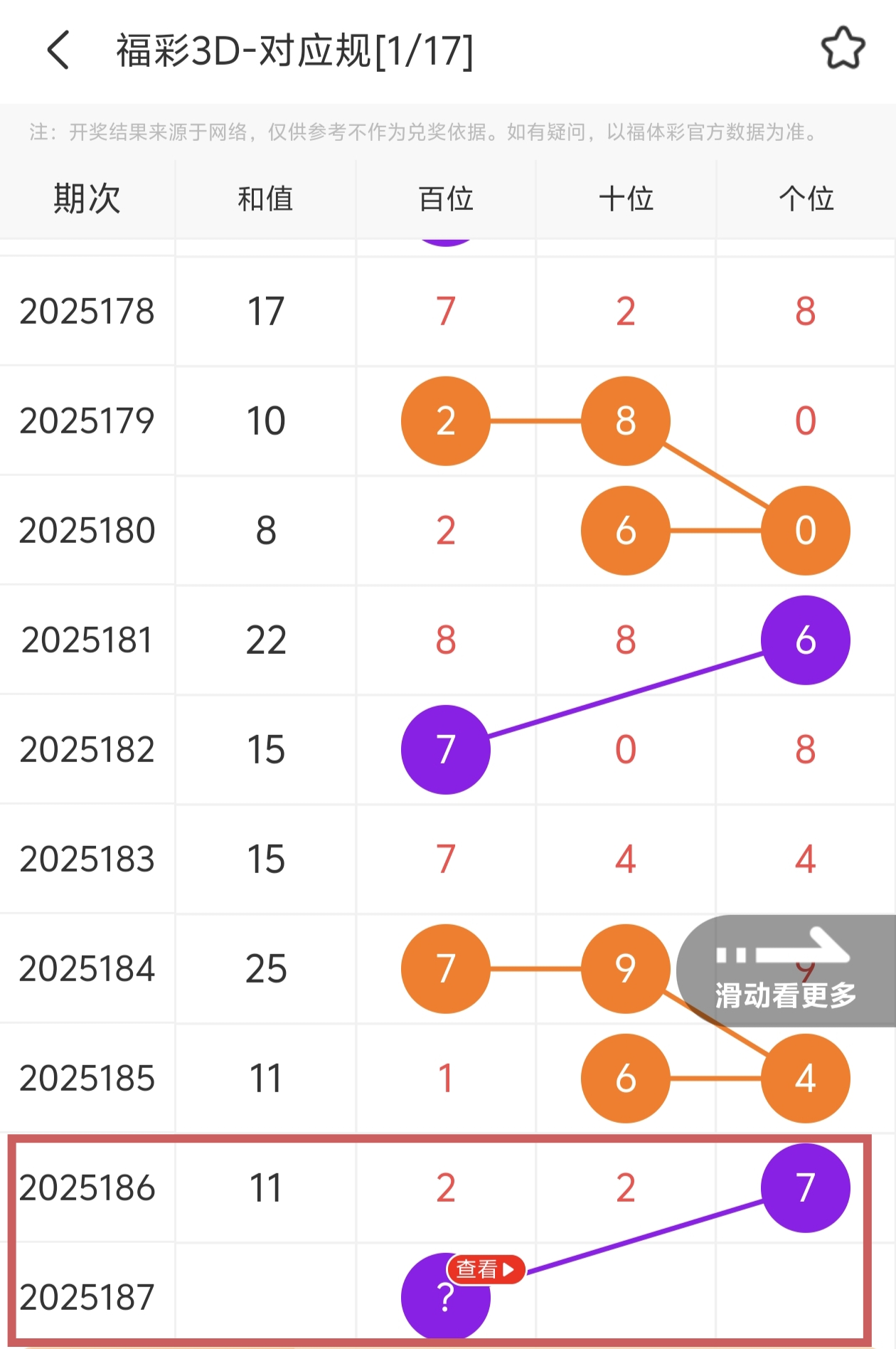Select the orange circled 9 in row 2025184

point(625,968)
